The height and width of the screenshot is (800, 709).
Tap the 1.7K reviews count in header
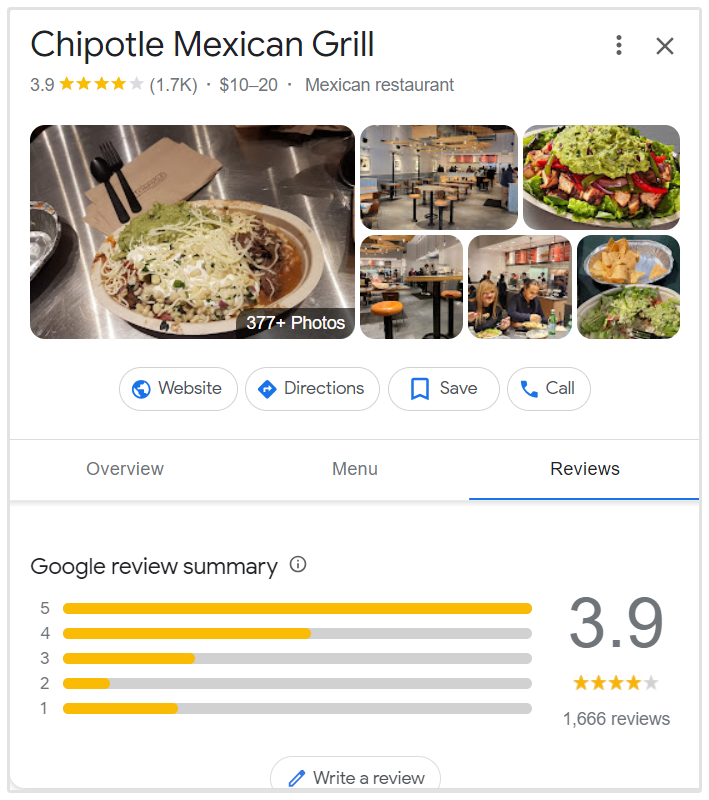pyautogui.click(x=173, y=85)
